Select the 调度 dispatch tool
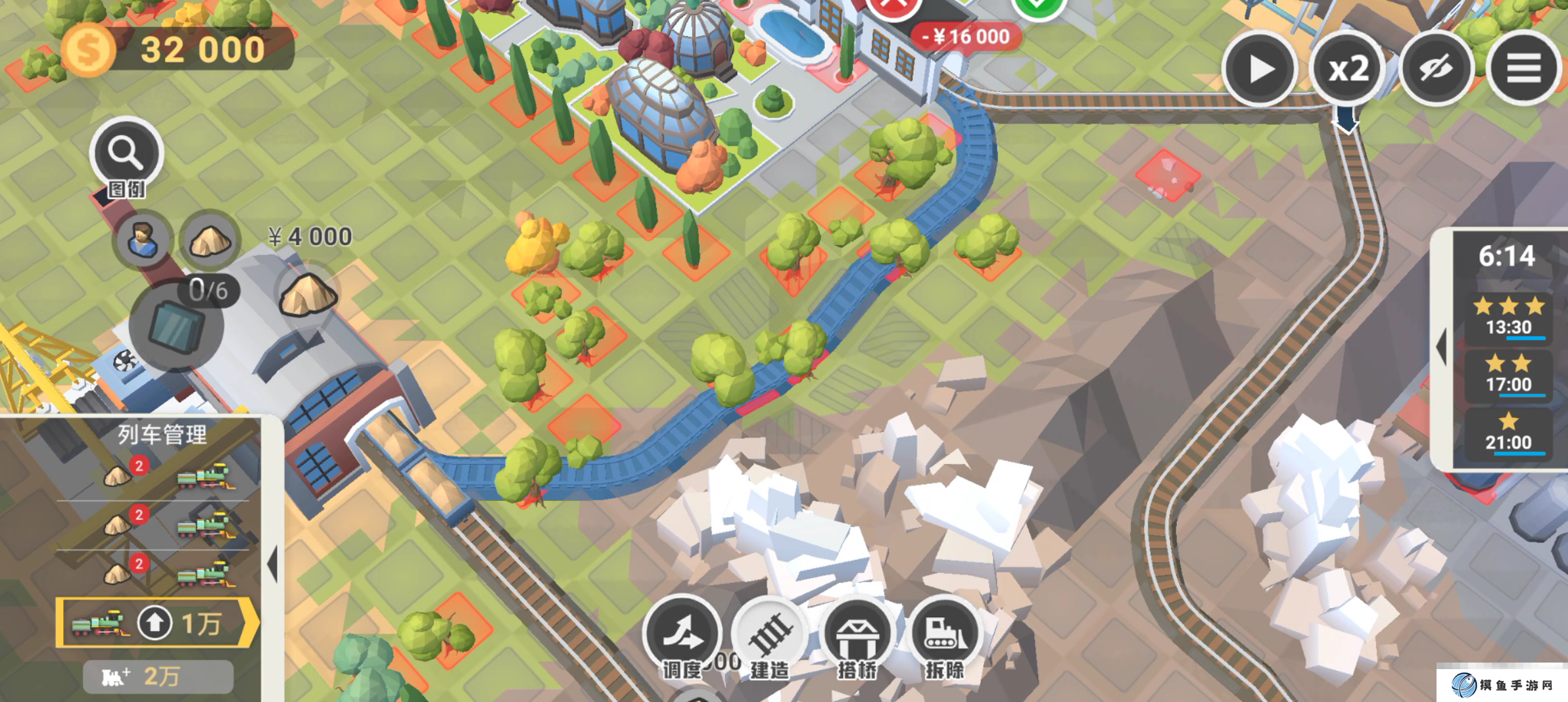The width and height of the screenshot is (1568, 702). point(682,634)
